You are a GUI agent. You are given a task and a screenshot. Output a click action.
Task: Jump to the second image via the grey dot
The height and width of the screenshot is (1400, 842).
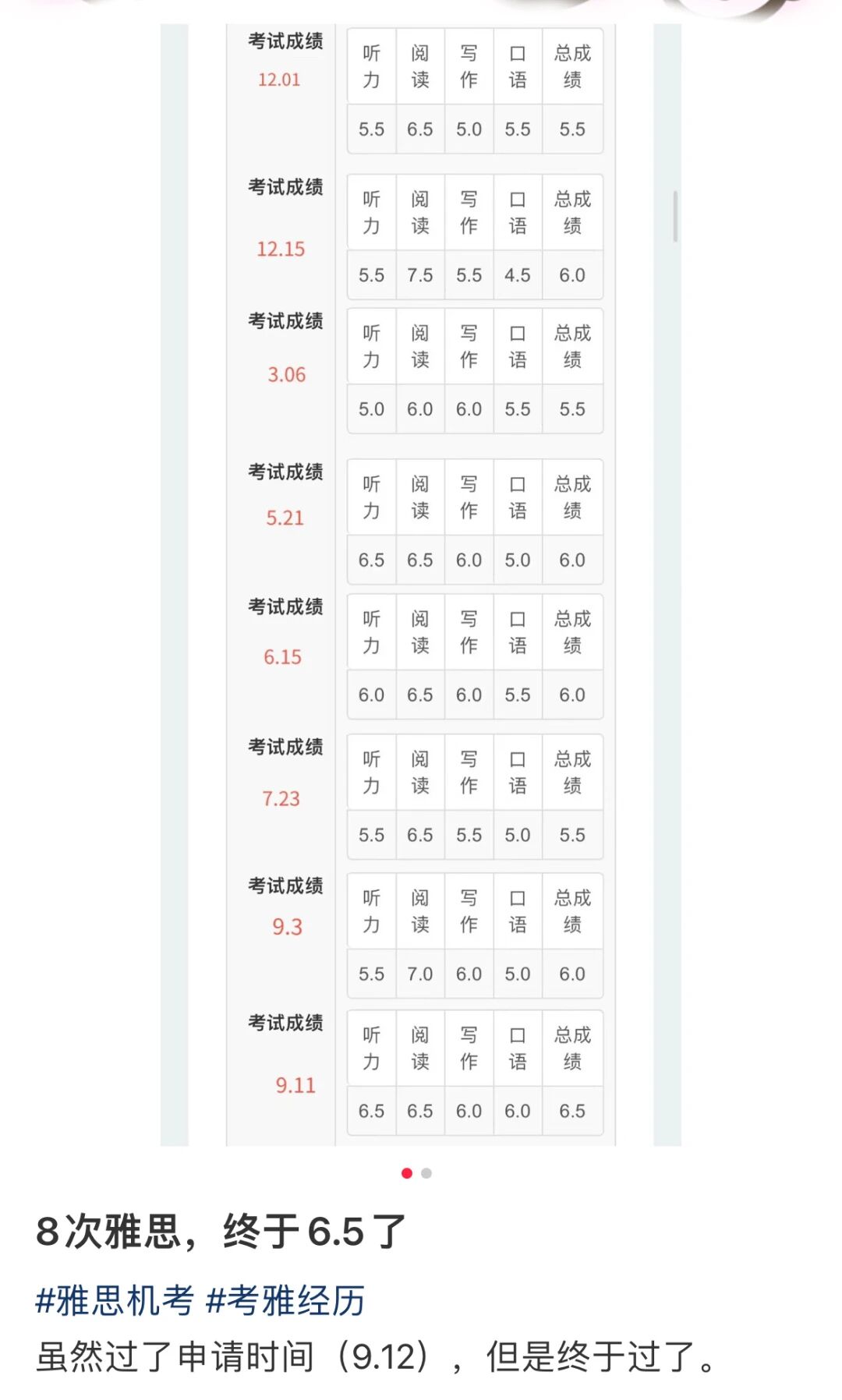coord(426,1173)
